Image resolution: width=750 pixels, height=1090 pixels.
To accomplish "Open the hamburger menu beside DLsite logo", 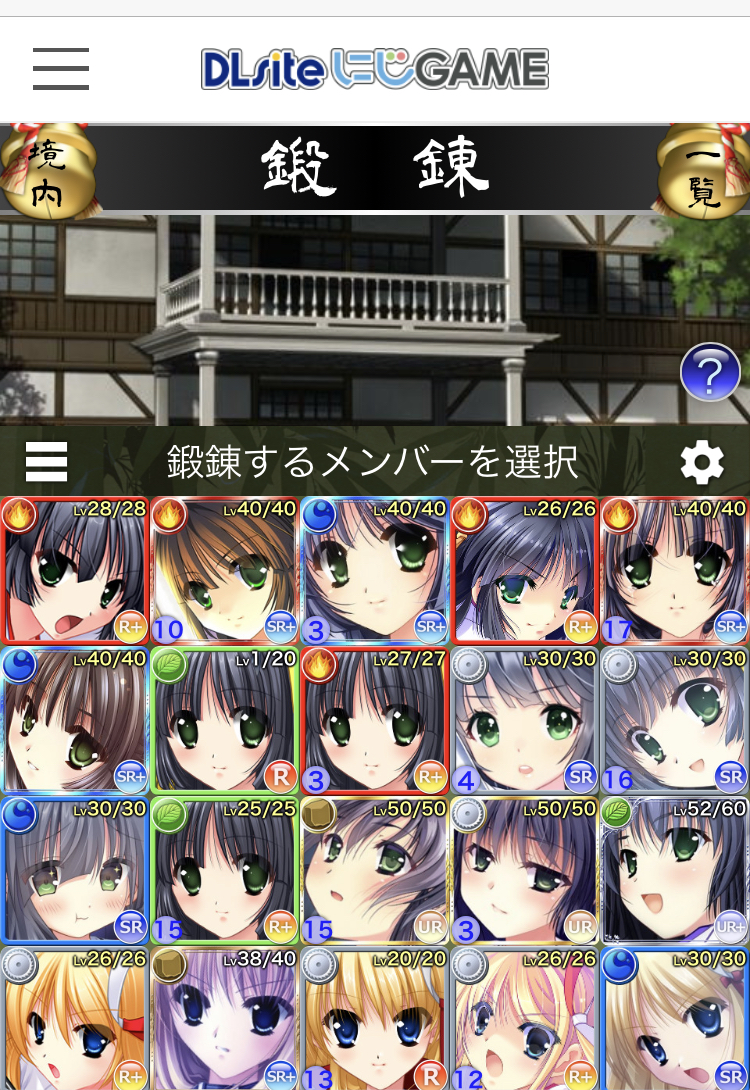I will point(61,69).
